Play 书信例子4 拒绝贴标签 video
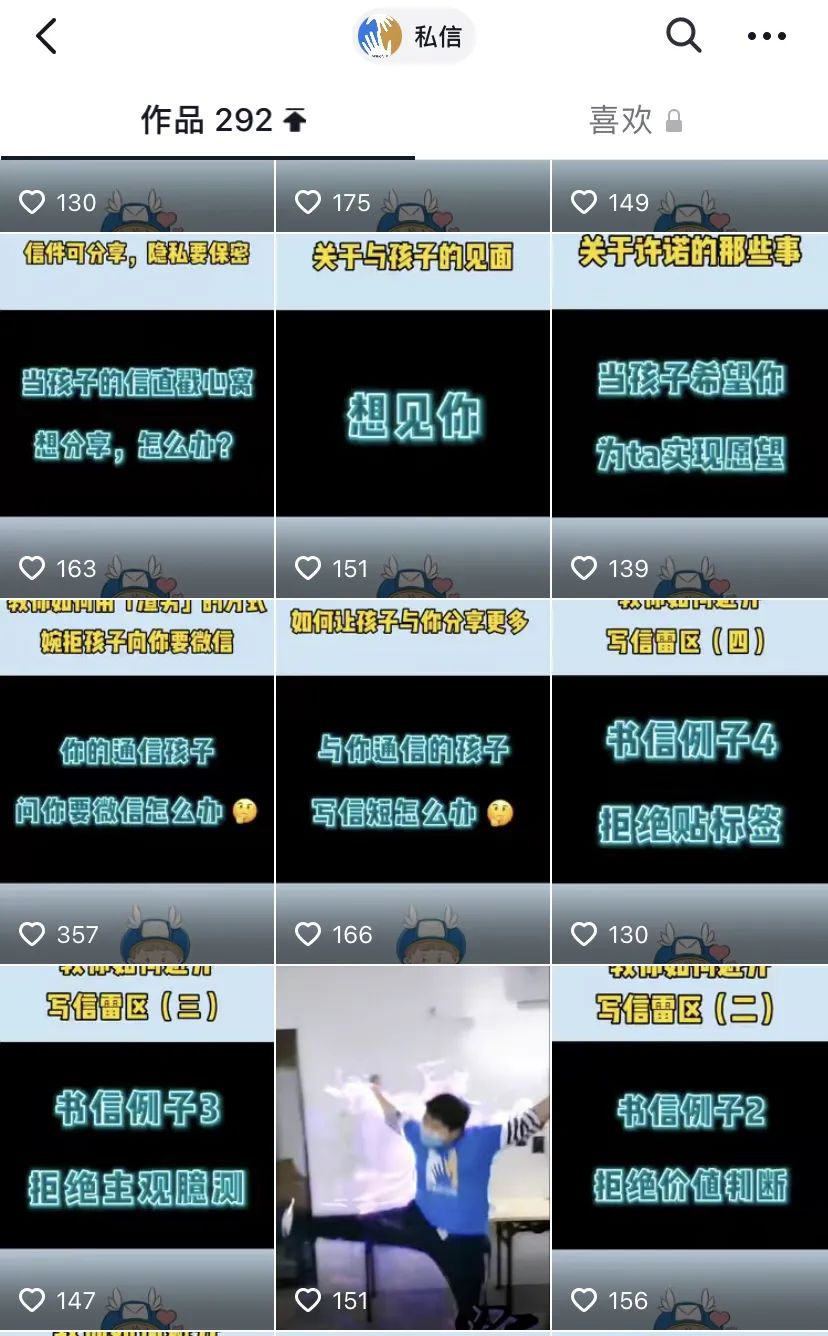828x1336 pixels. 690,782
